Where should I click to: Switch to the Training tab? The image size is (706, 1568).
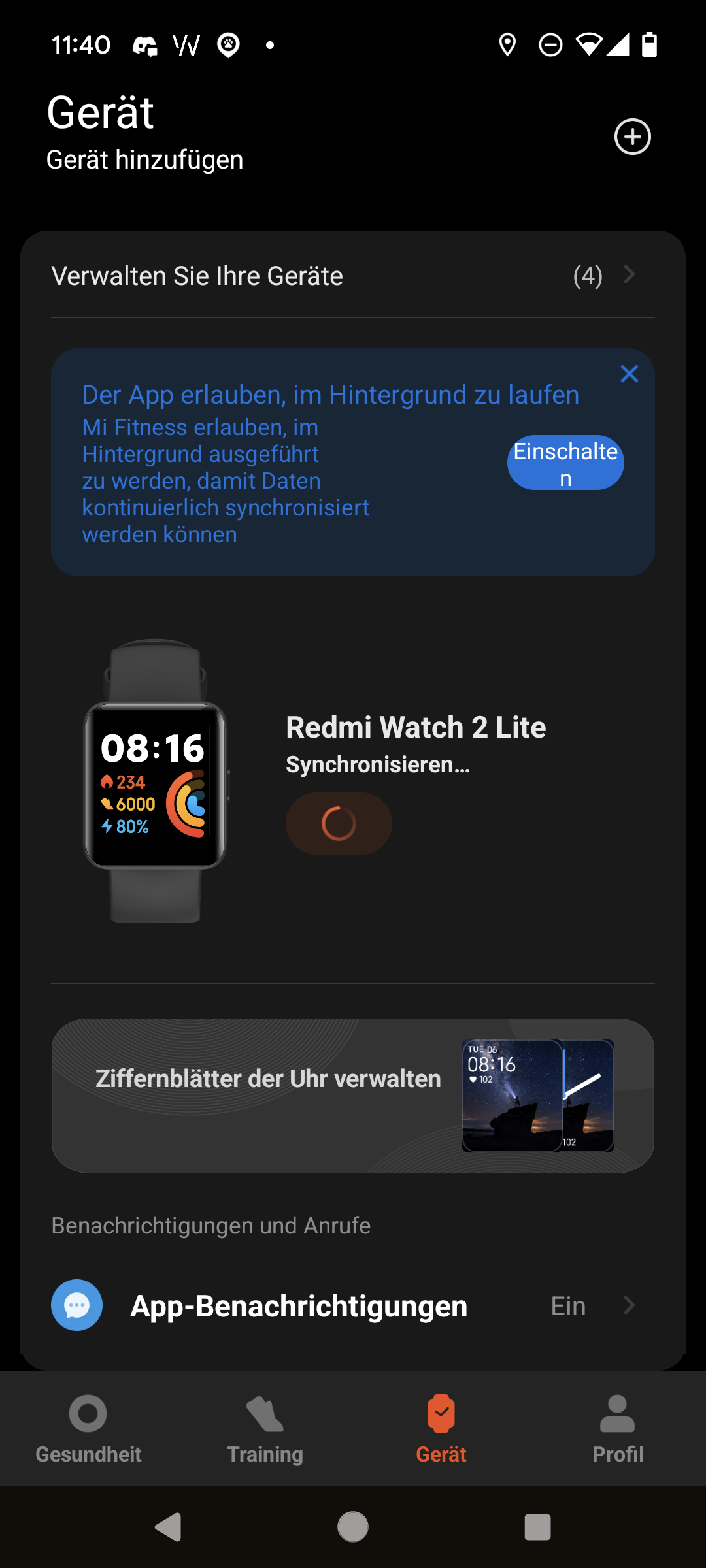pos(265,1428)
